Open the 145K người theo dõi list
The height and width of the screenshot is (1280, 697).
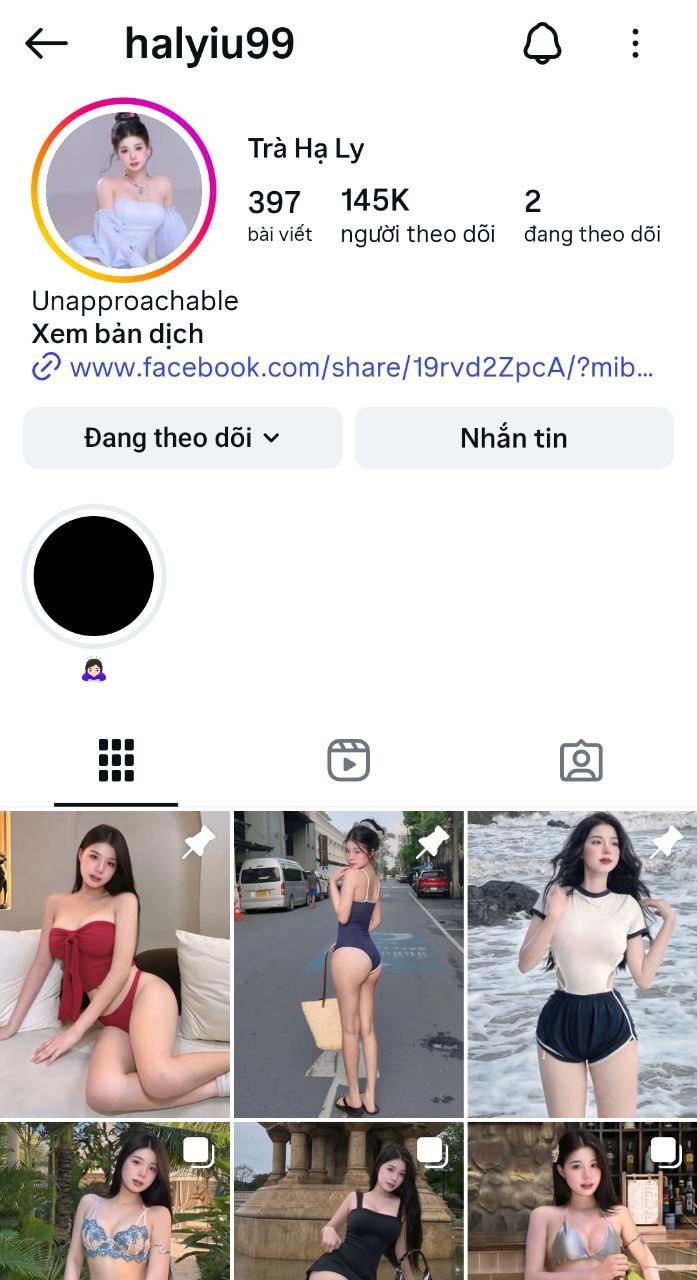pyautogui.click(x=417, y=215)
